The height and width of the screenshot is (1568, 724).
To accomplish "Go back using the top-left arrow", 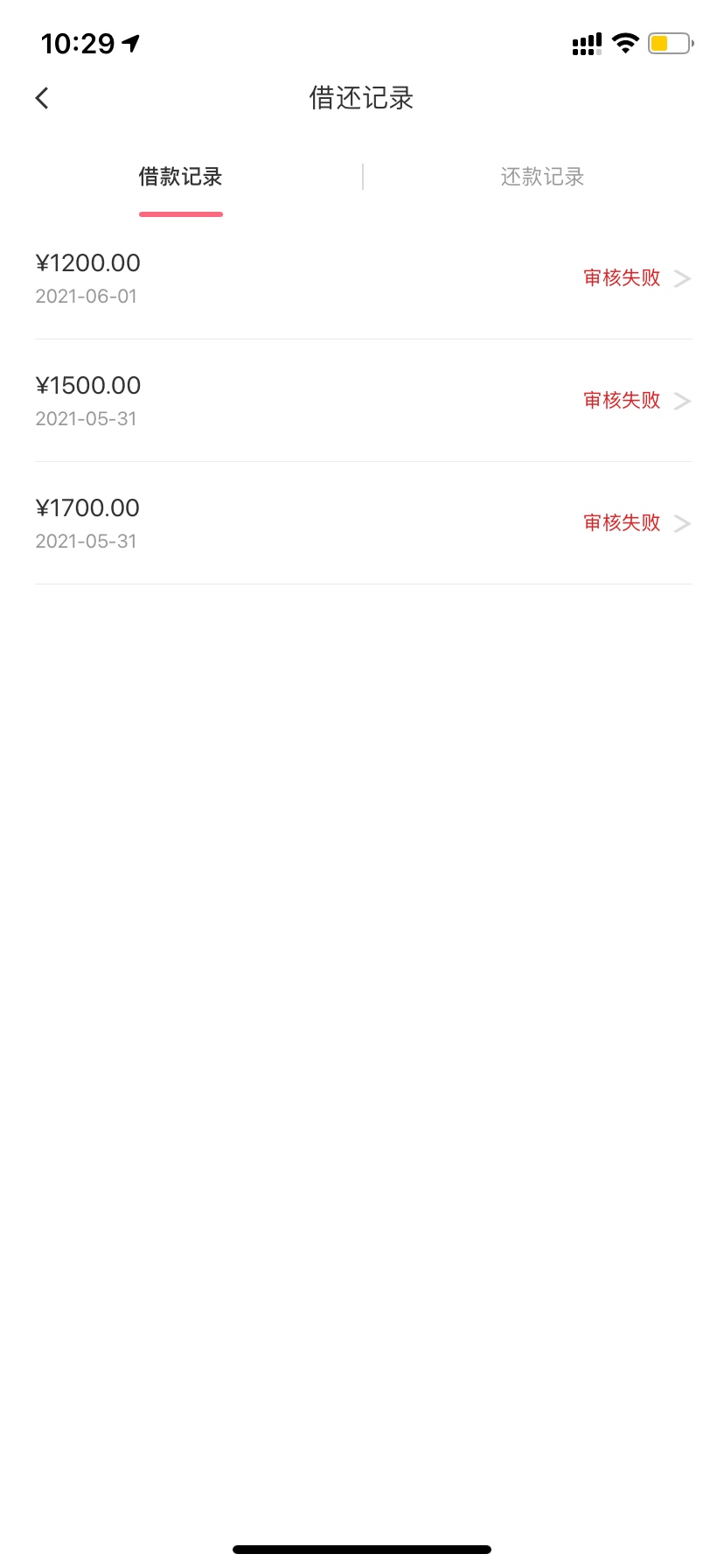I will (x=42, y=98).
